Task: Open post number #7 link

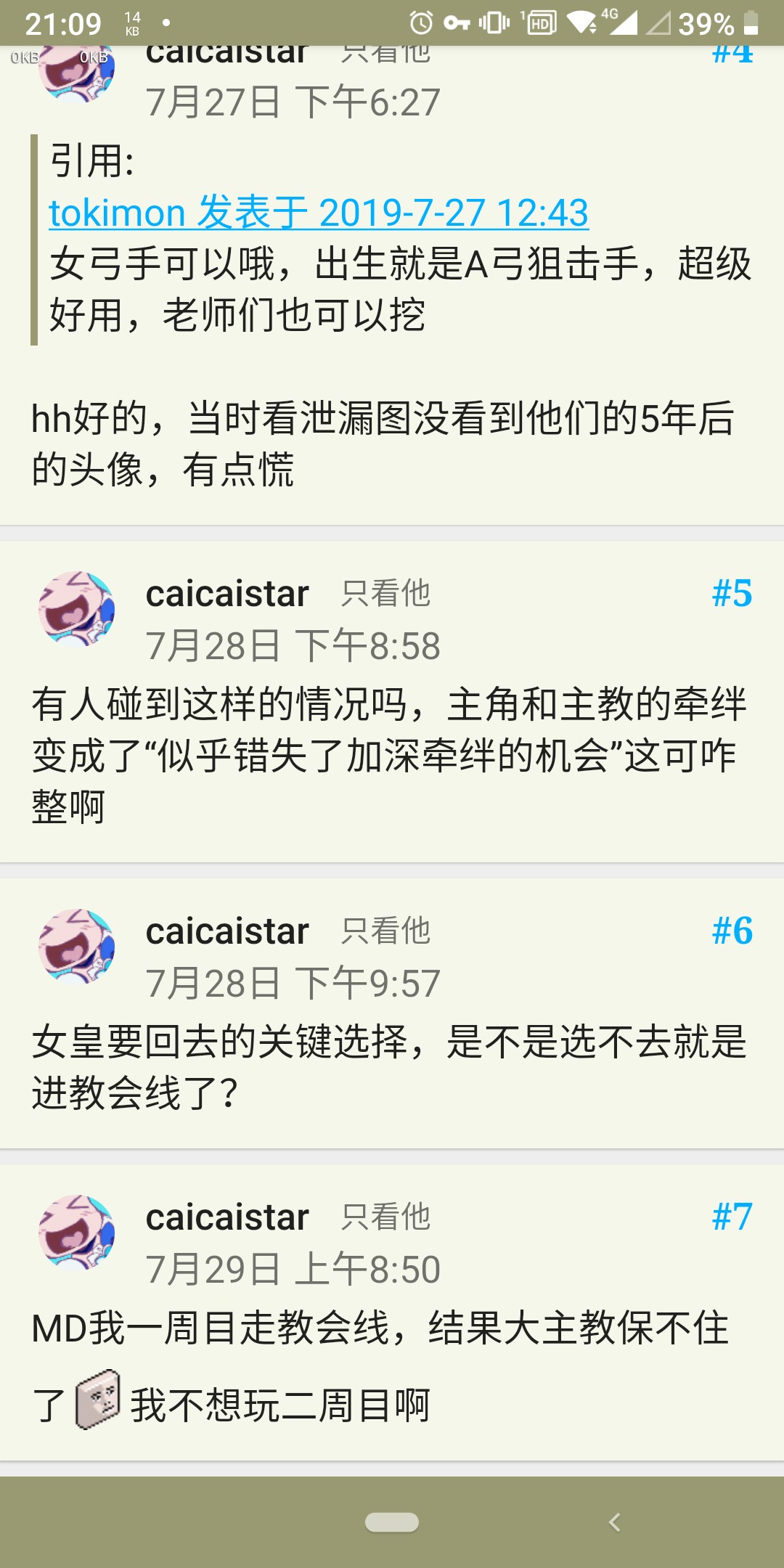Action: pos(732,1217)
